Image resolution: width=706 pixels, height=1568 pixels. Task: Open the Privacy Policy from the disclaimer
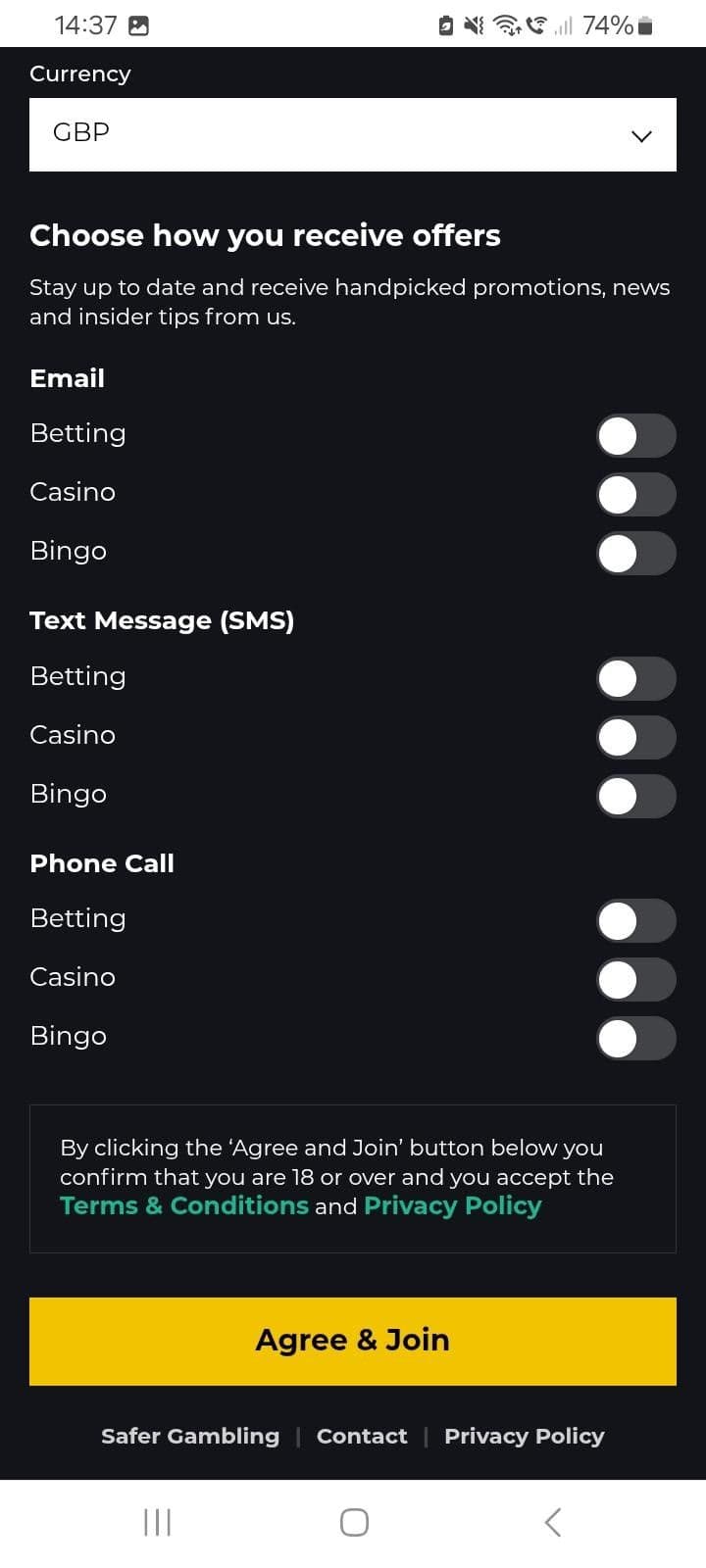[452, 1205]
